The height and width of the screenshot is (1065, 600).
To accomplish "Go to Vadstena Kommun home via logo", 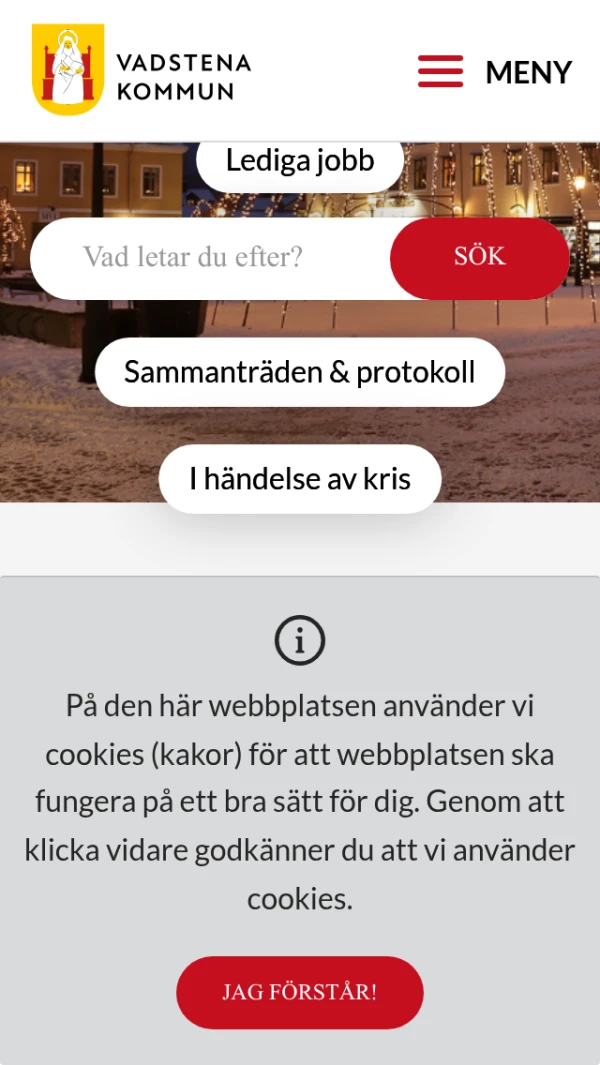I will coord(141,71).
